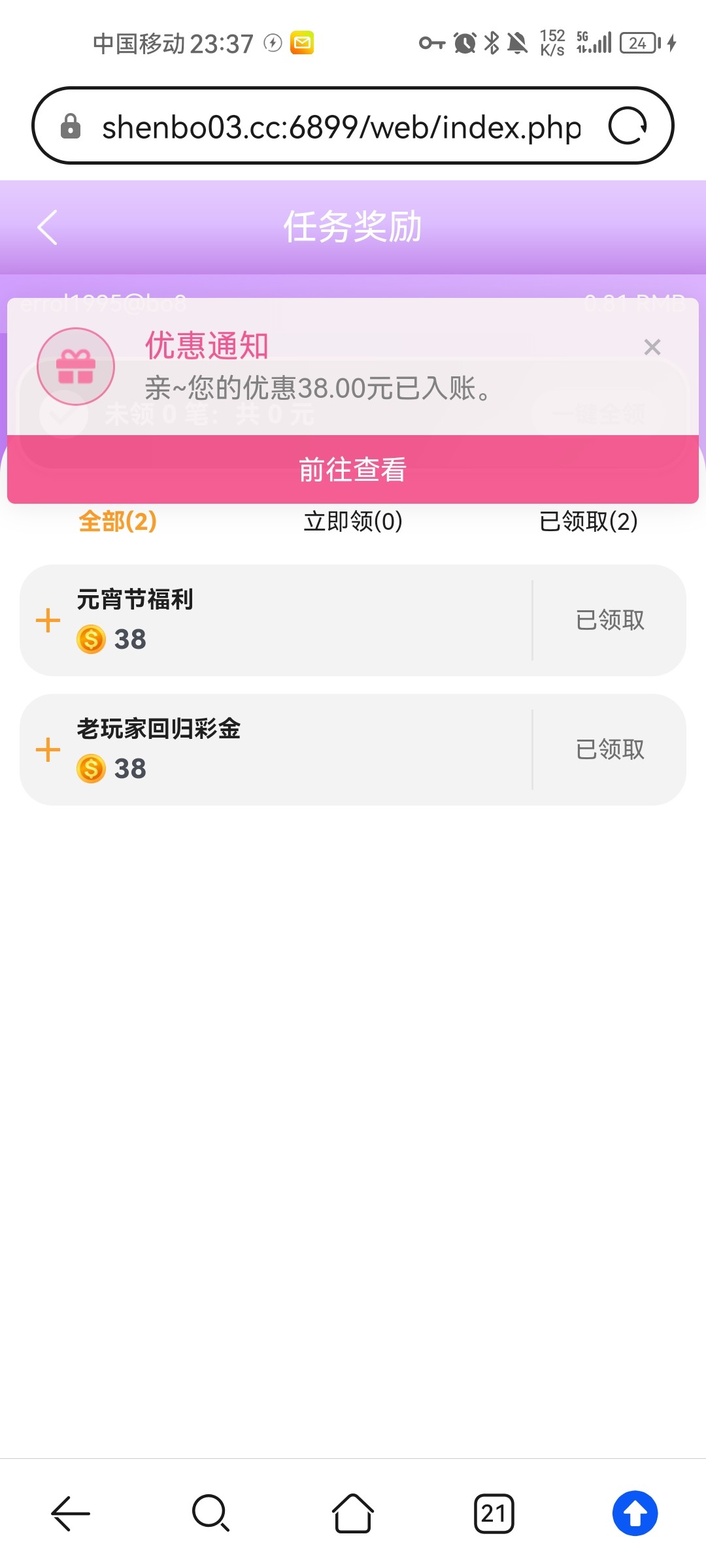
Task: Expand the 元宵节福利 reward details
Action: [48, 621]
